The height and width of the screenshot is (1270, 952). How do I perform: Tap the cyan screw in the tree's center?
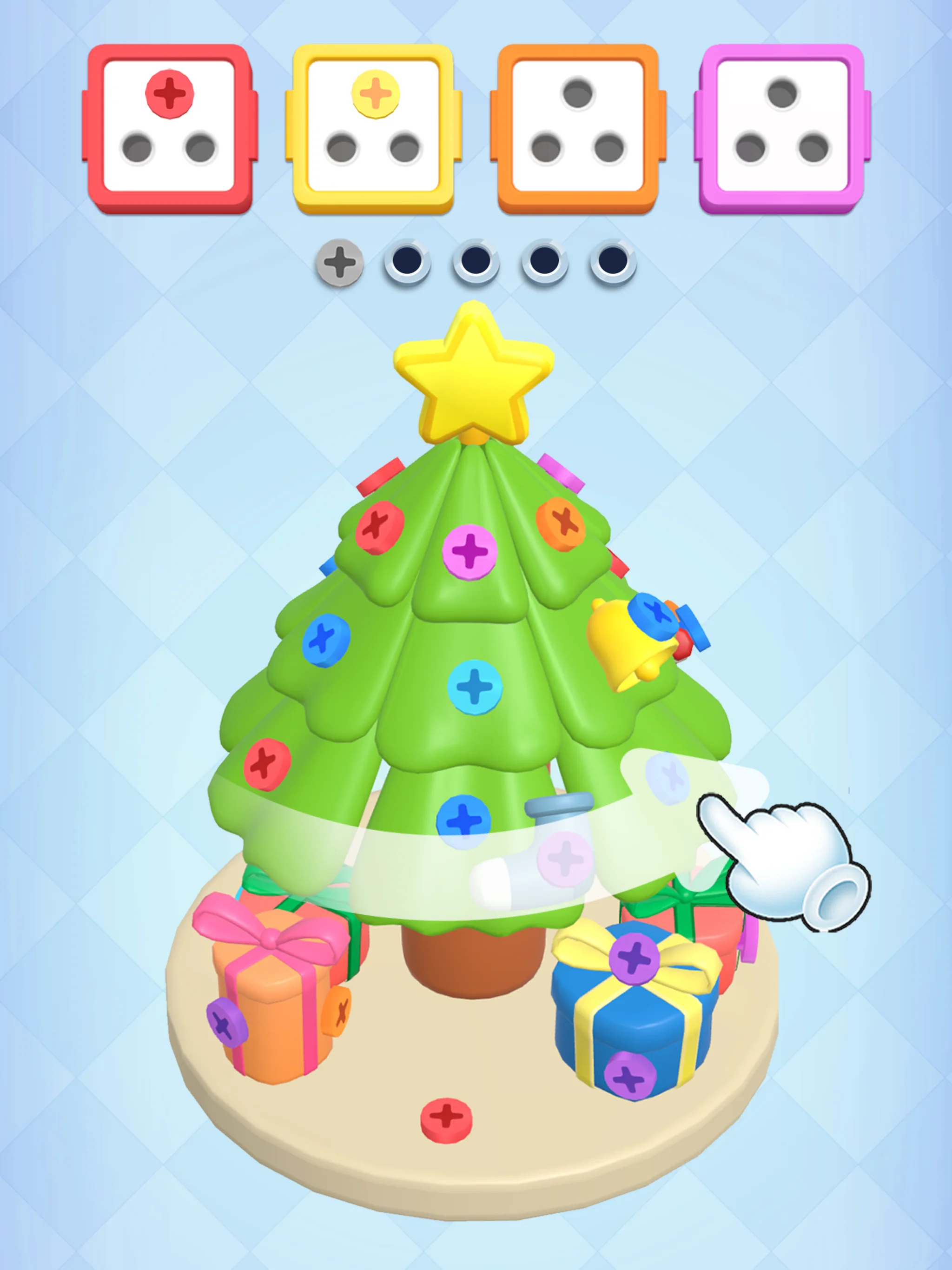[x=474, y=686]
